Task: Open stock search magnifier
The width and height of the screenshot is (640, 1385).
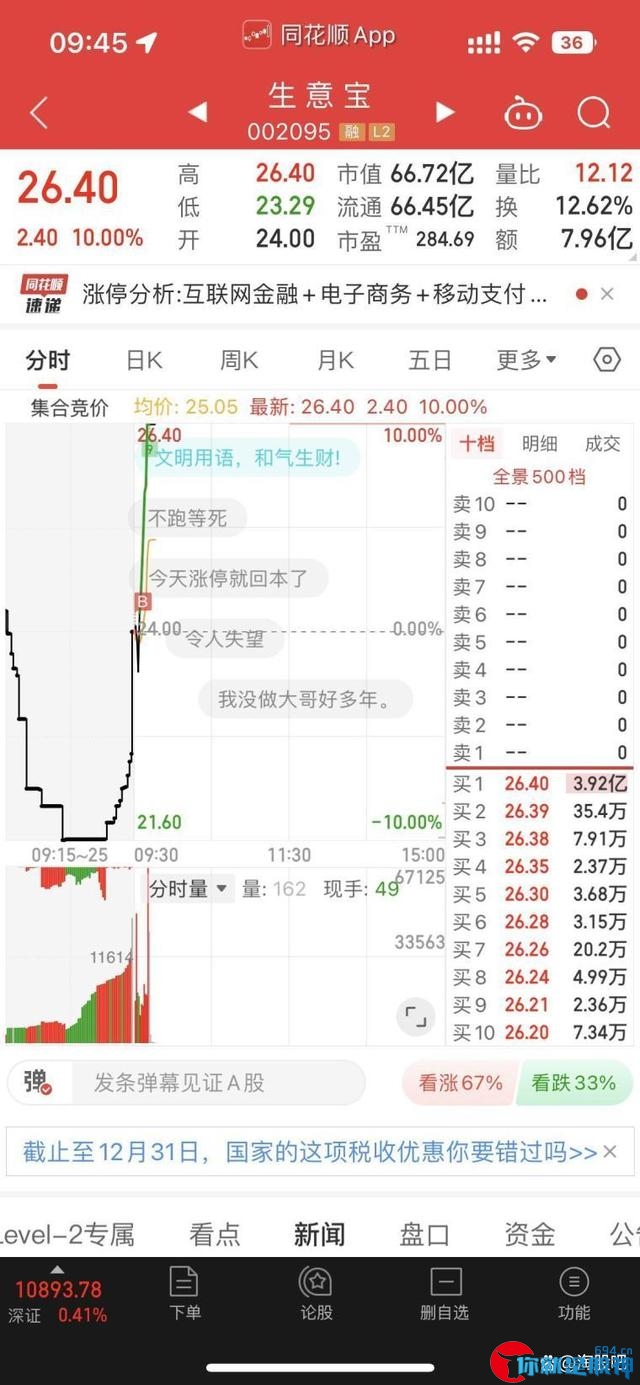Action: (594, 112)
